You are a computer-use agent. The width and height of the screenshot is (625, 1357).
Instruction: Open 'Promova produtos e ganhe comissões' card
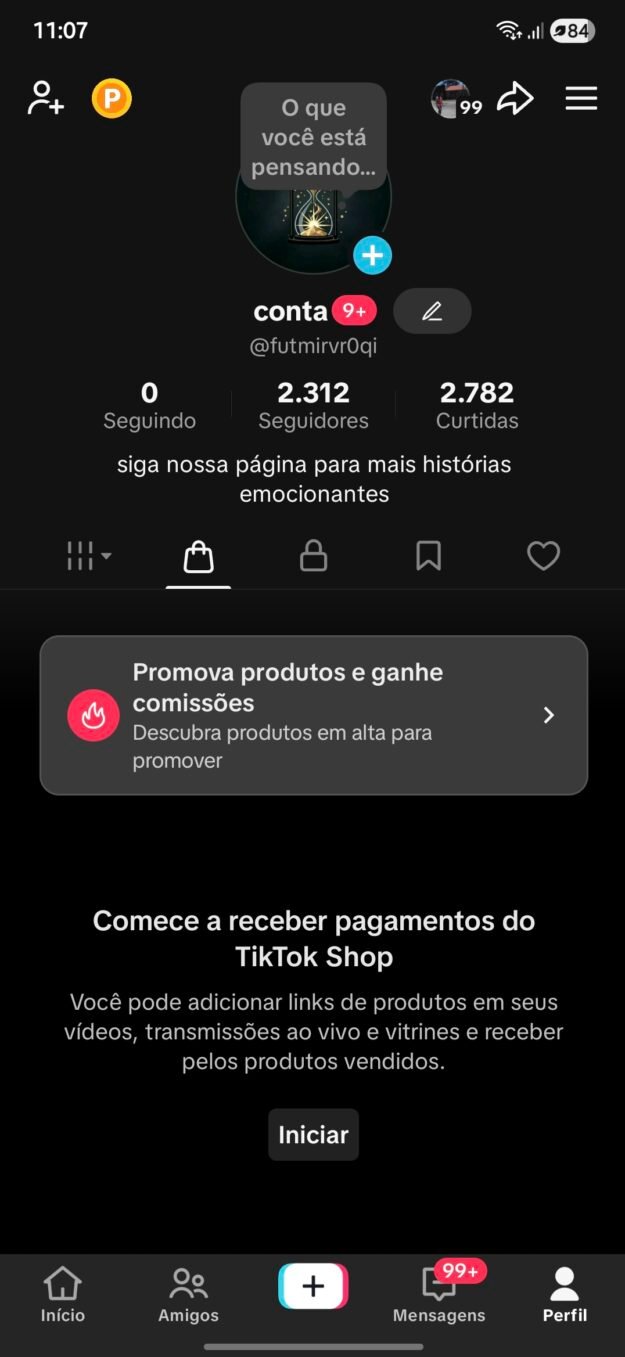pyautogui.click(x=313, y=715)
